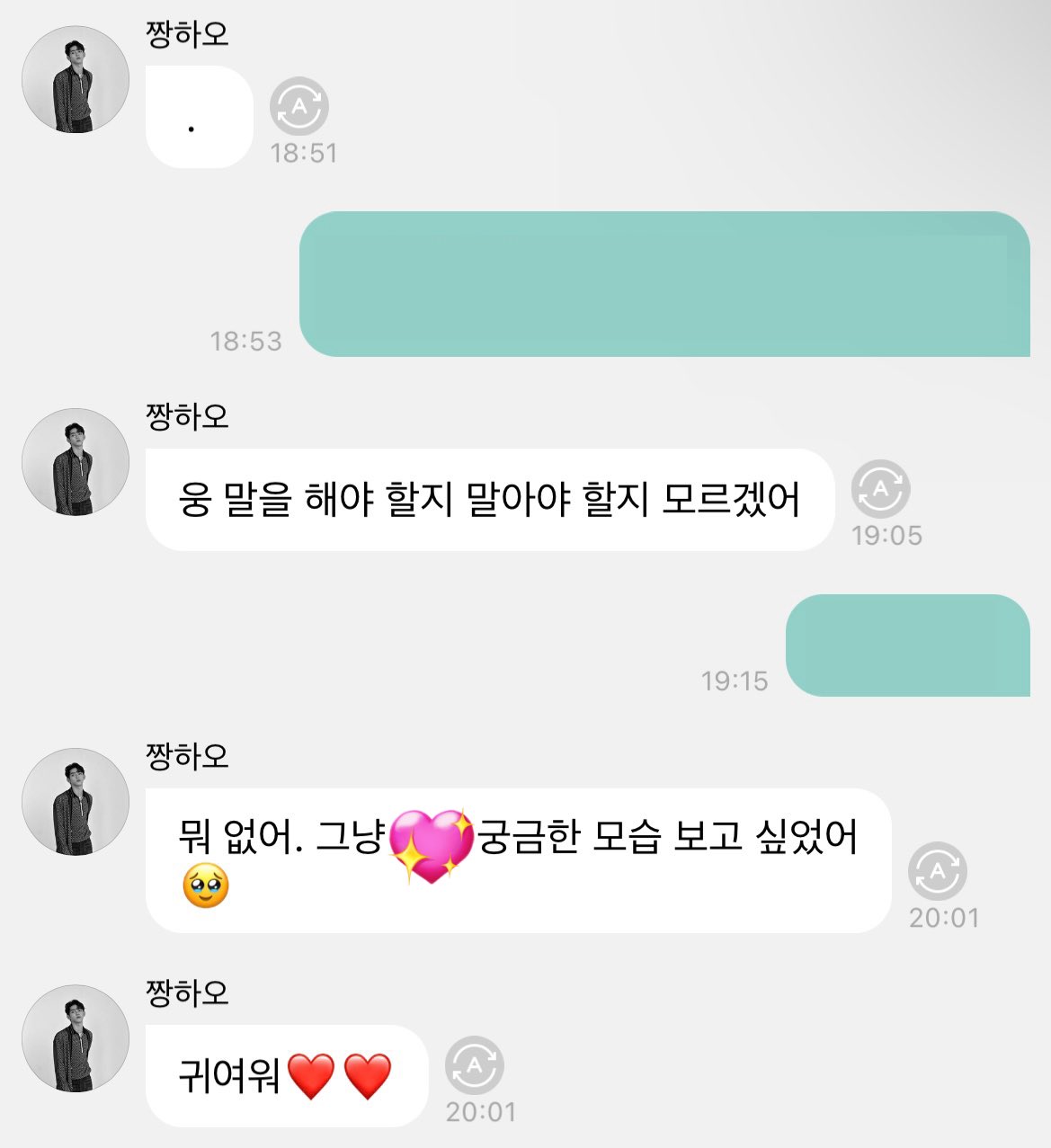This screenshot has height=1148, width=1051.
Task: Select the green sent message at 19:15
Action: [908, 646]
